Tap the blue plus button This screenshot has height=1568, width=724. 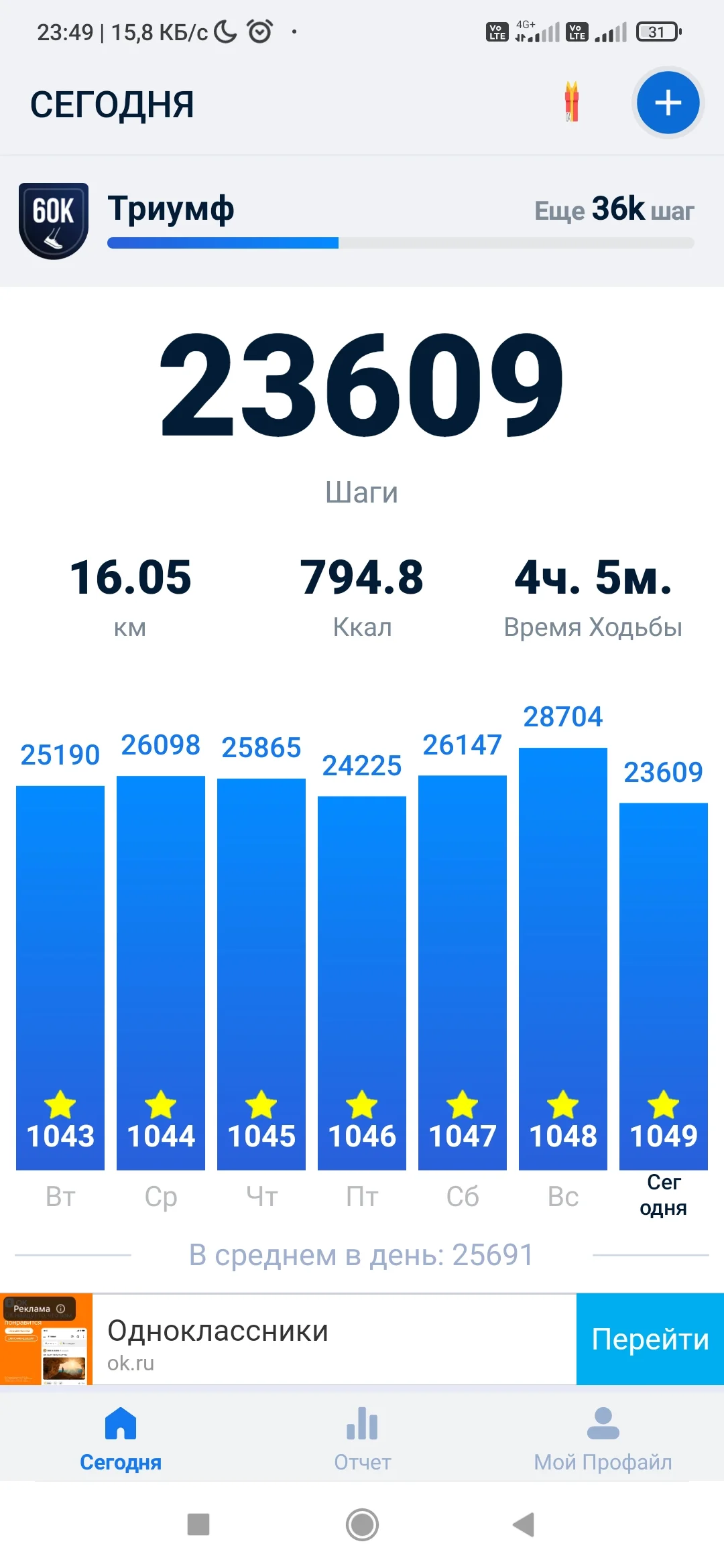tap(668, 103)
